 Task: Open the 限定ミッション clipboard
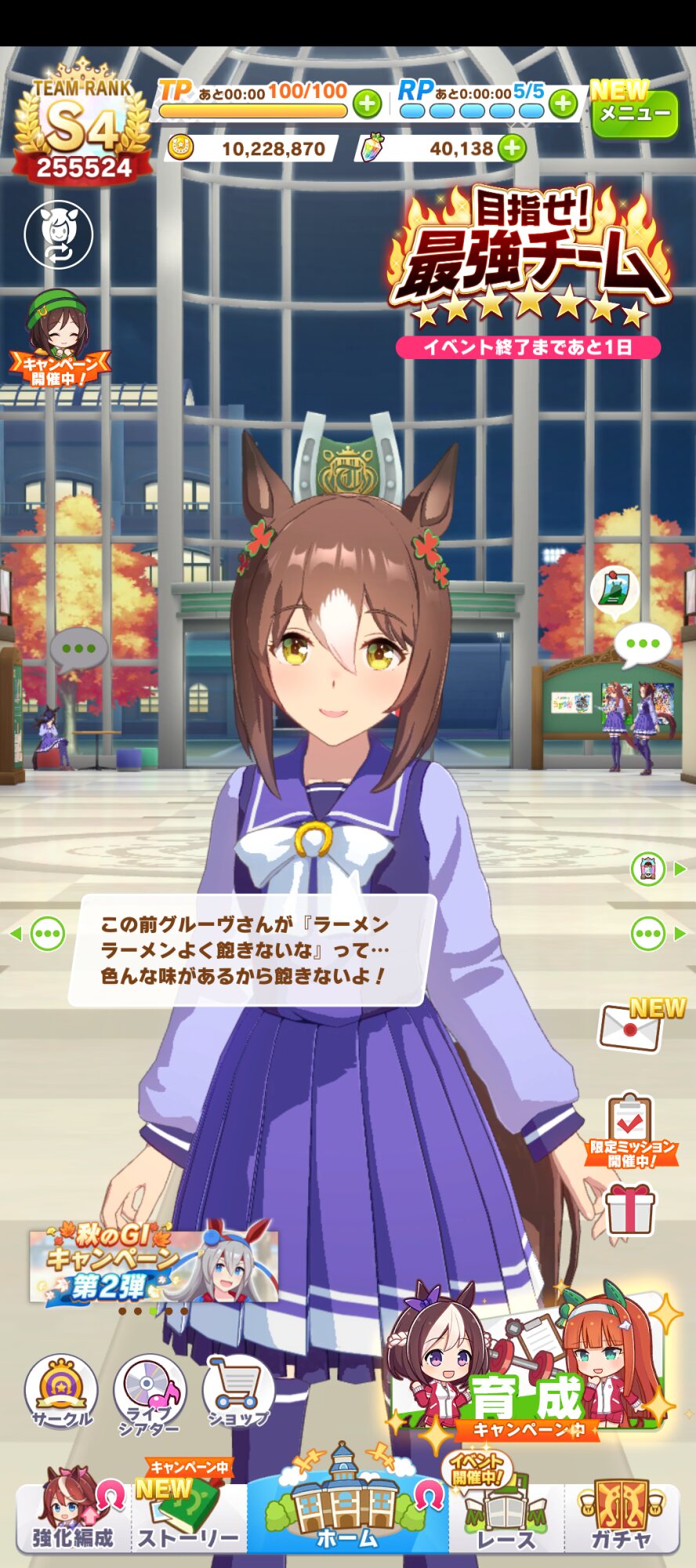[629, 1129]
